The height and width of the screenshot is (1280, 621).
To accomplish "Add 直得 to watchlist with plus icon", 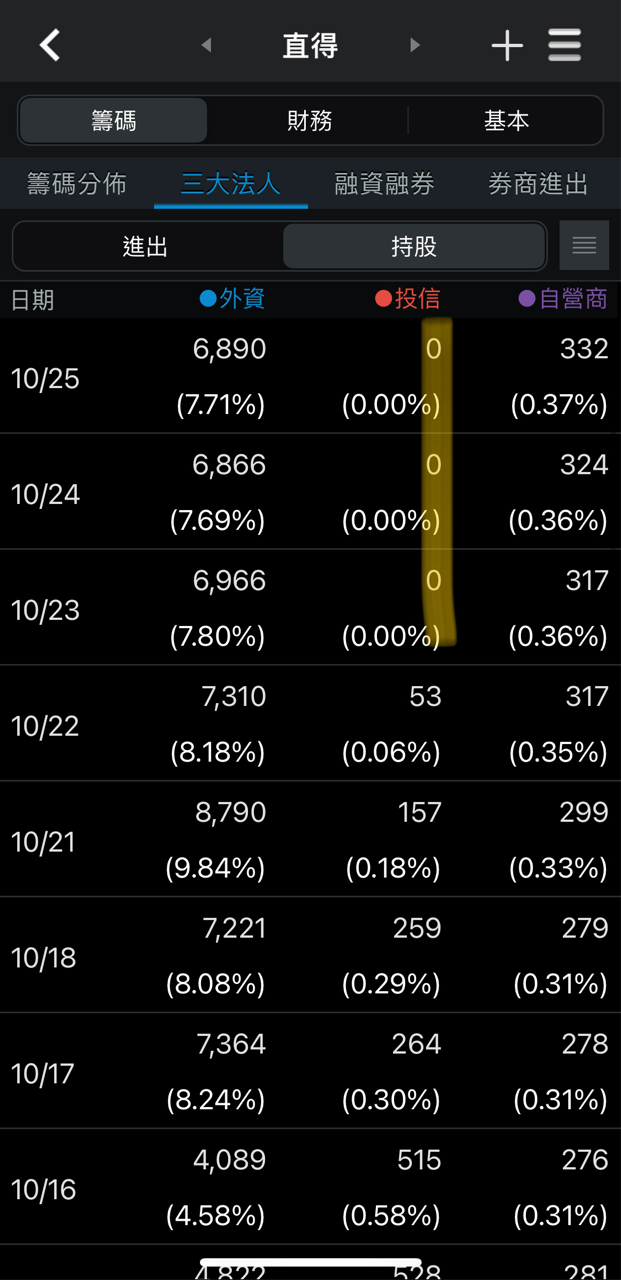I will point(507,45).
